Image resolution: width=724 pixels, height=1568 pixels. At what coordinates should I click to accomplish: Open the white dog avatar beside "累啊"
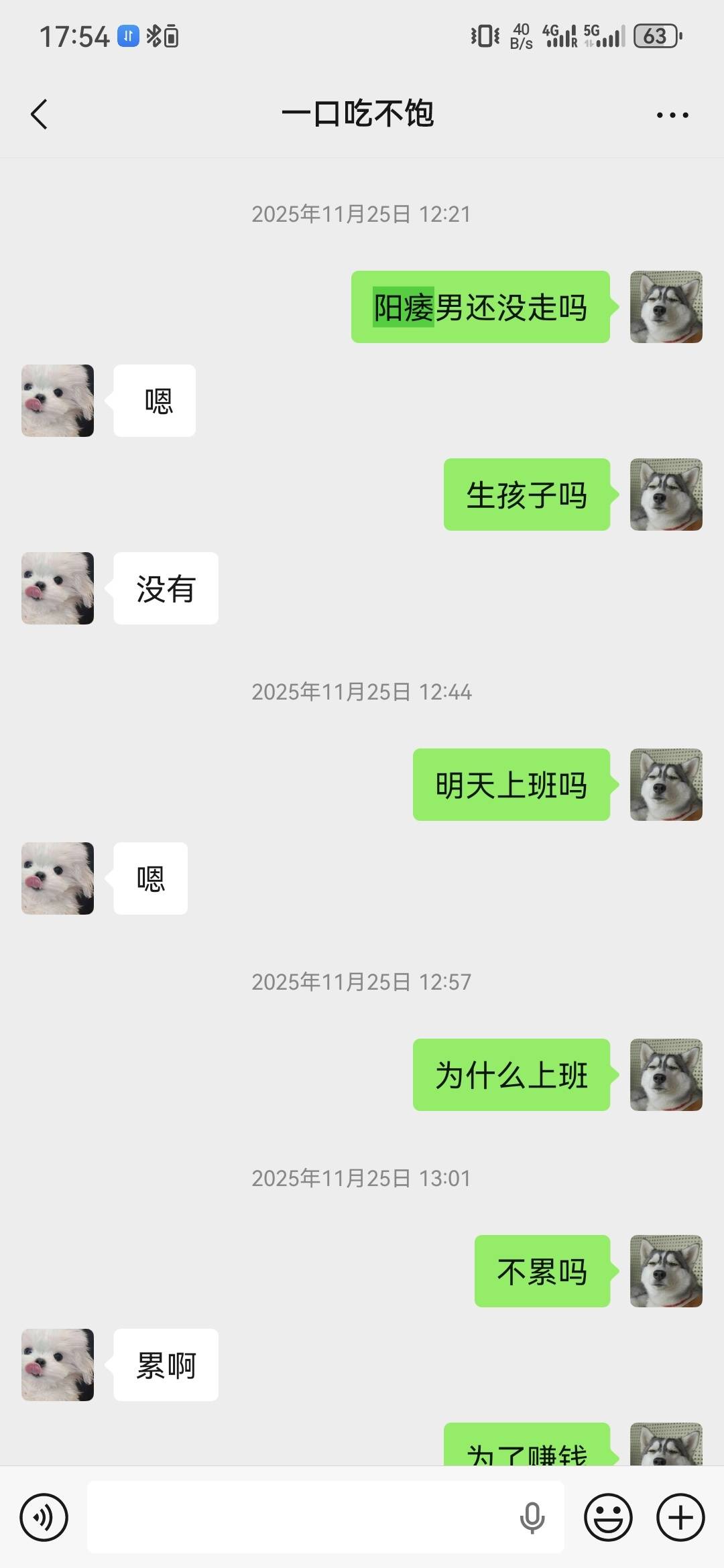click(x=58, y=1365)
